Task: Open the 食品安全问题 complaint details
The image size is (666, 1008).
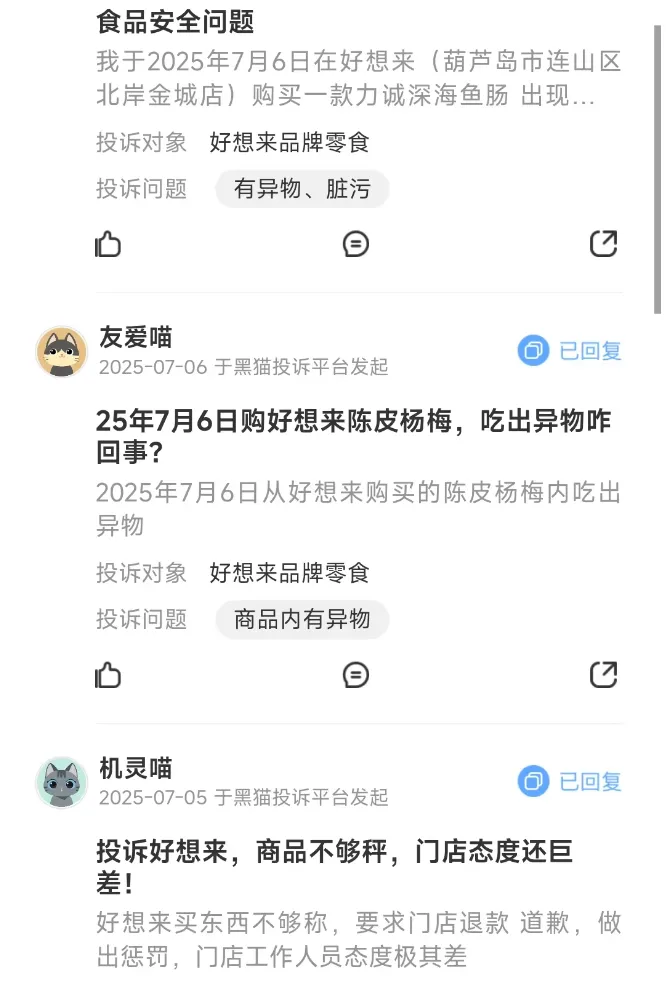Action: coord(176,20)
